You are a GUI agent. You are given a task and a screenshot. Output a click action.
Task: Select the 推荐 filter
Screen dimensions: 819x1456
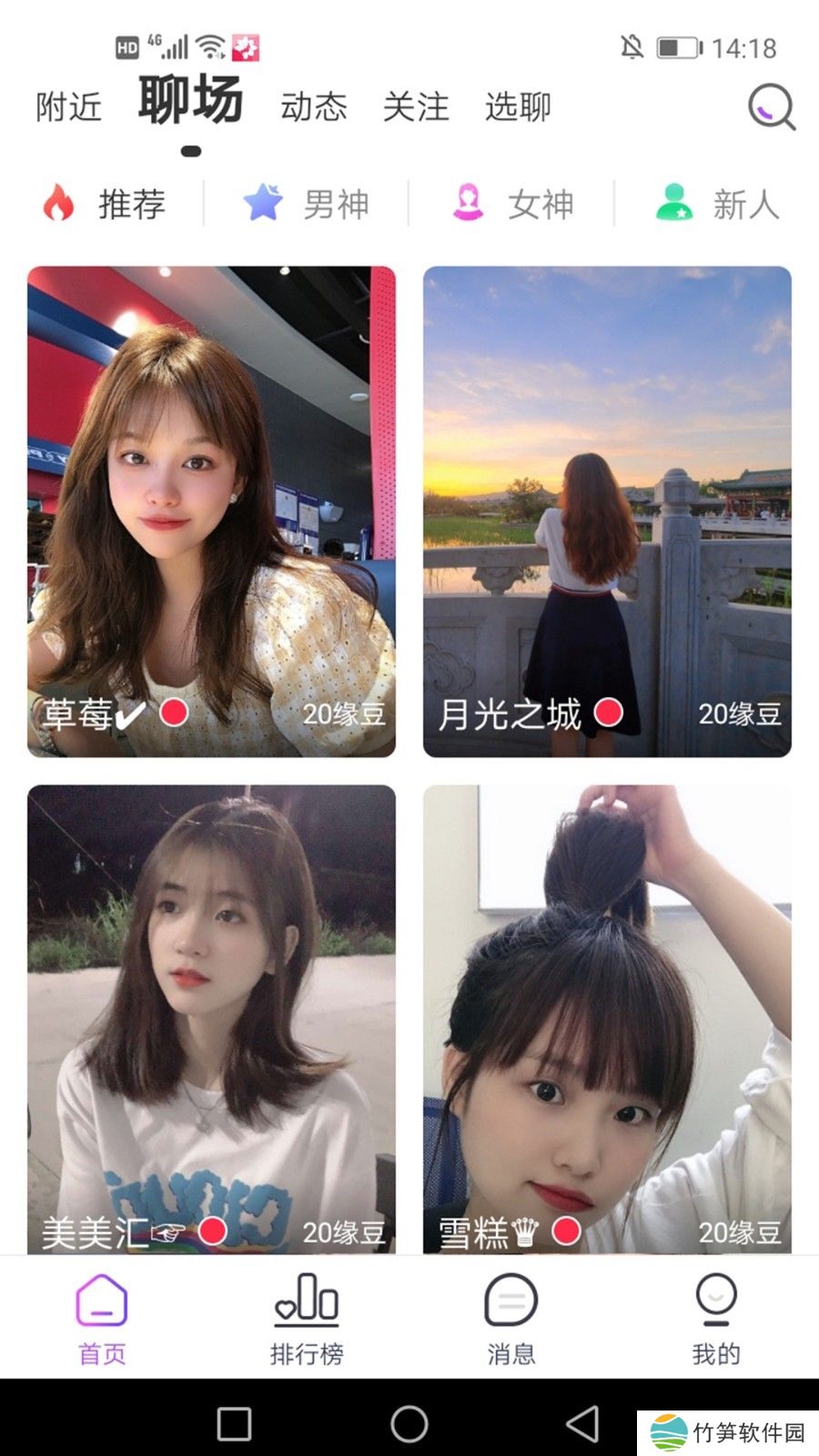pos(105,204)
